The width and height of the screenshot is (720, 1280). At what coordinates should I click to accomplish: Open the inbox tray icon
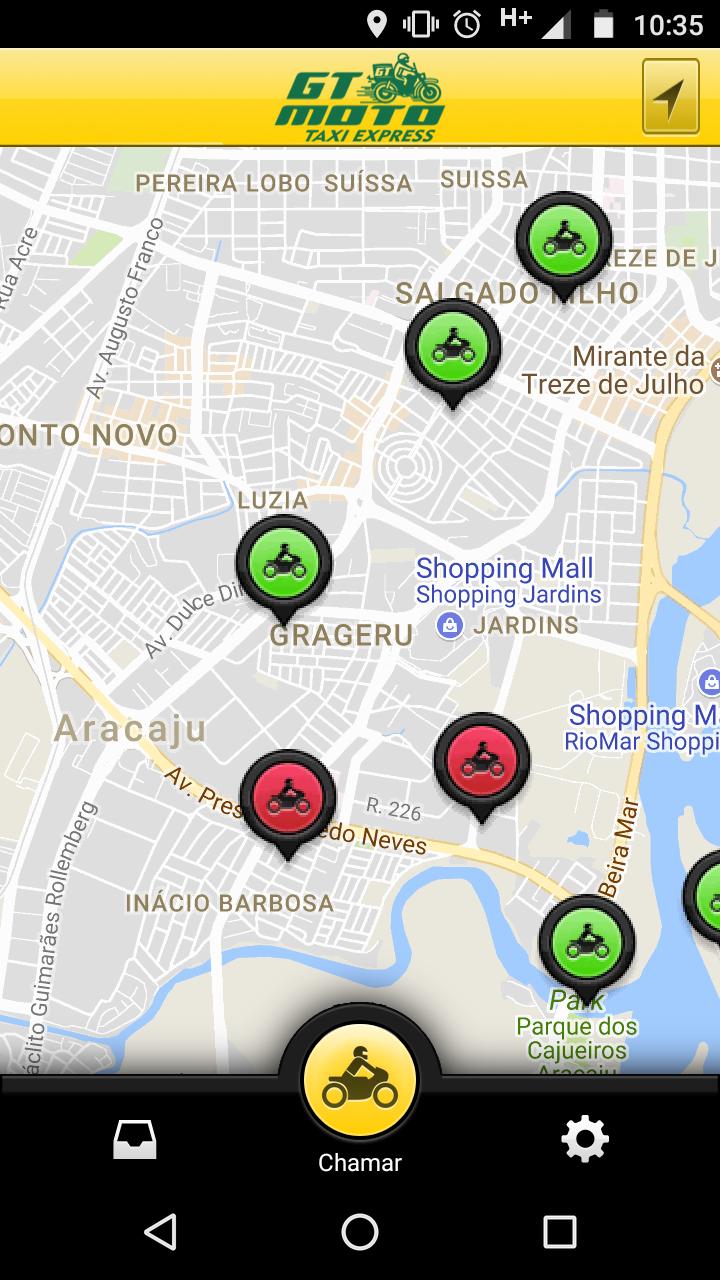point(135,1139)
